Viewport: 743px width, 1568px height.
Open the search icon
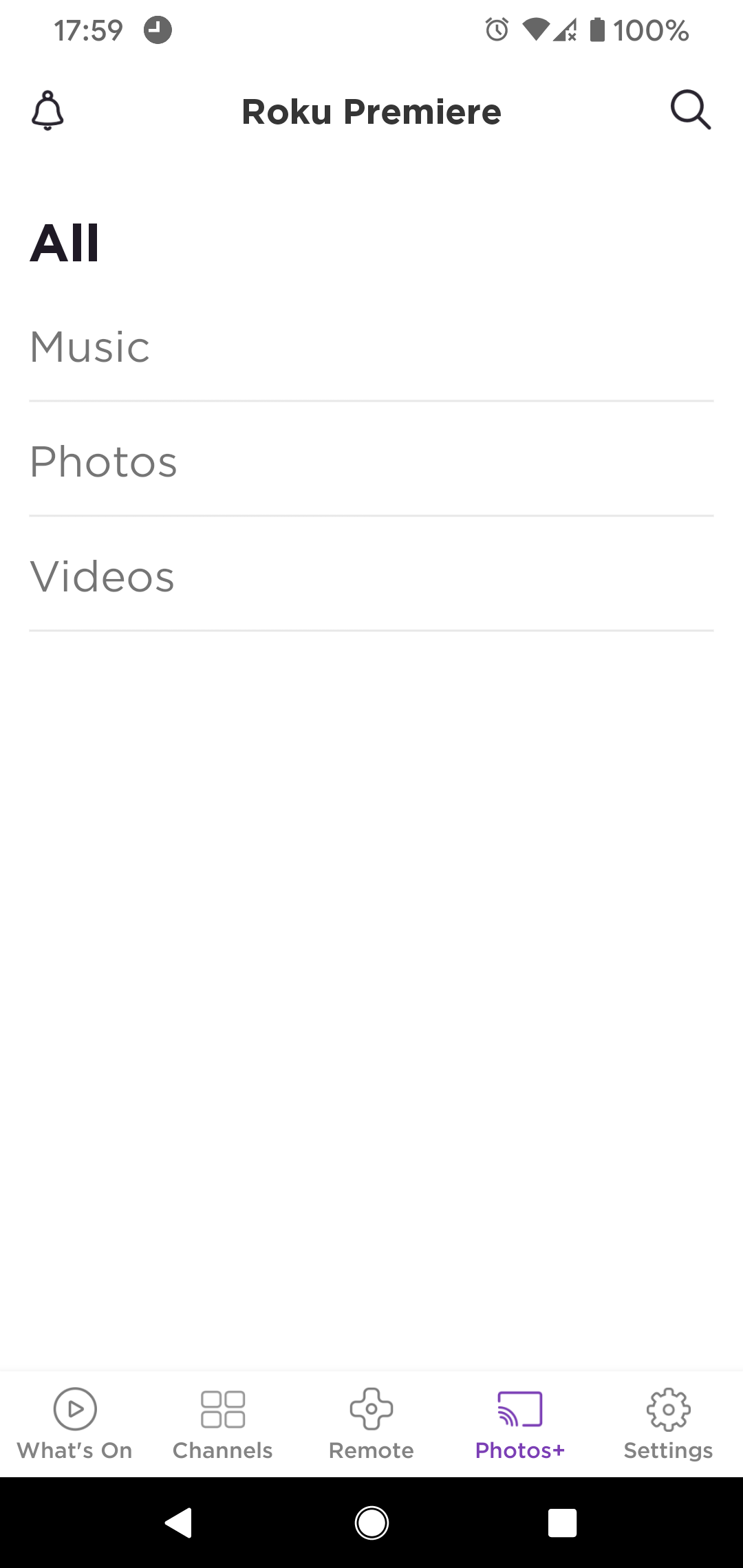click(x=690, y=110)
